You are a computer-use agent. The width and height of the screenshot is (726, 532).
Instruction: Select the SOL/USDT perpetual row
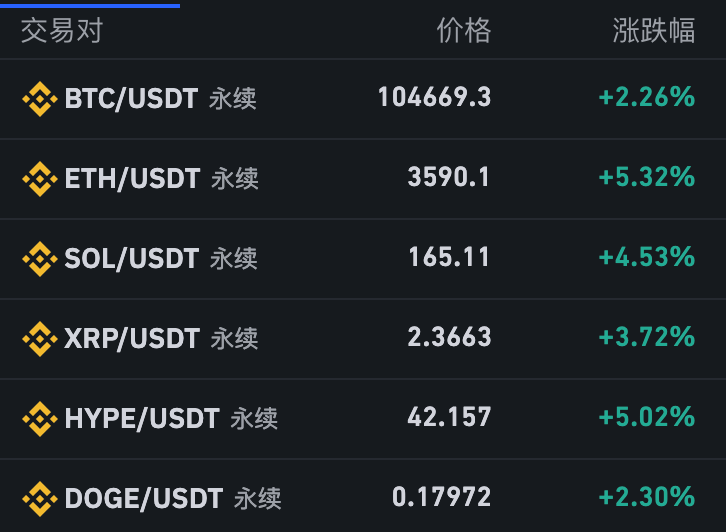131,258
